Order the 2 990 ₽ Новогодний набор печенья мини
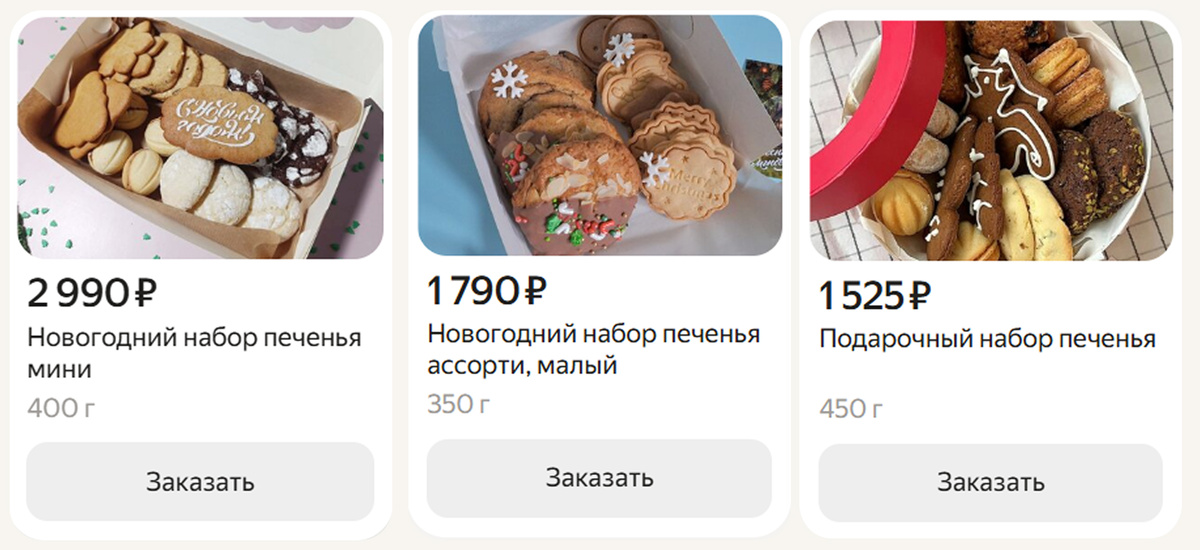 click(200, 482)
